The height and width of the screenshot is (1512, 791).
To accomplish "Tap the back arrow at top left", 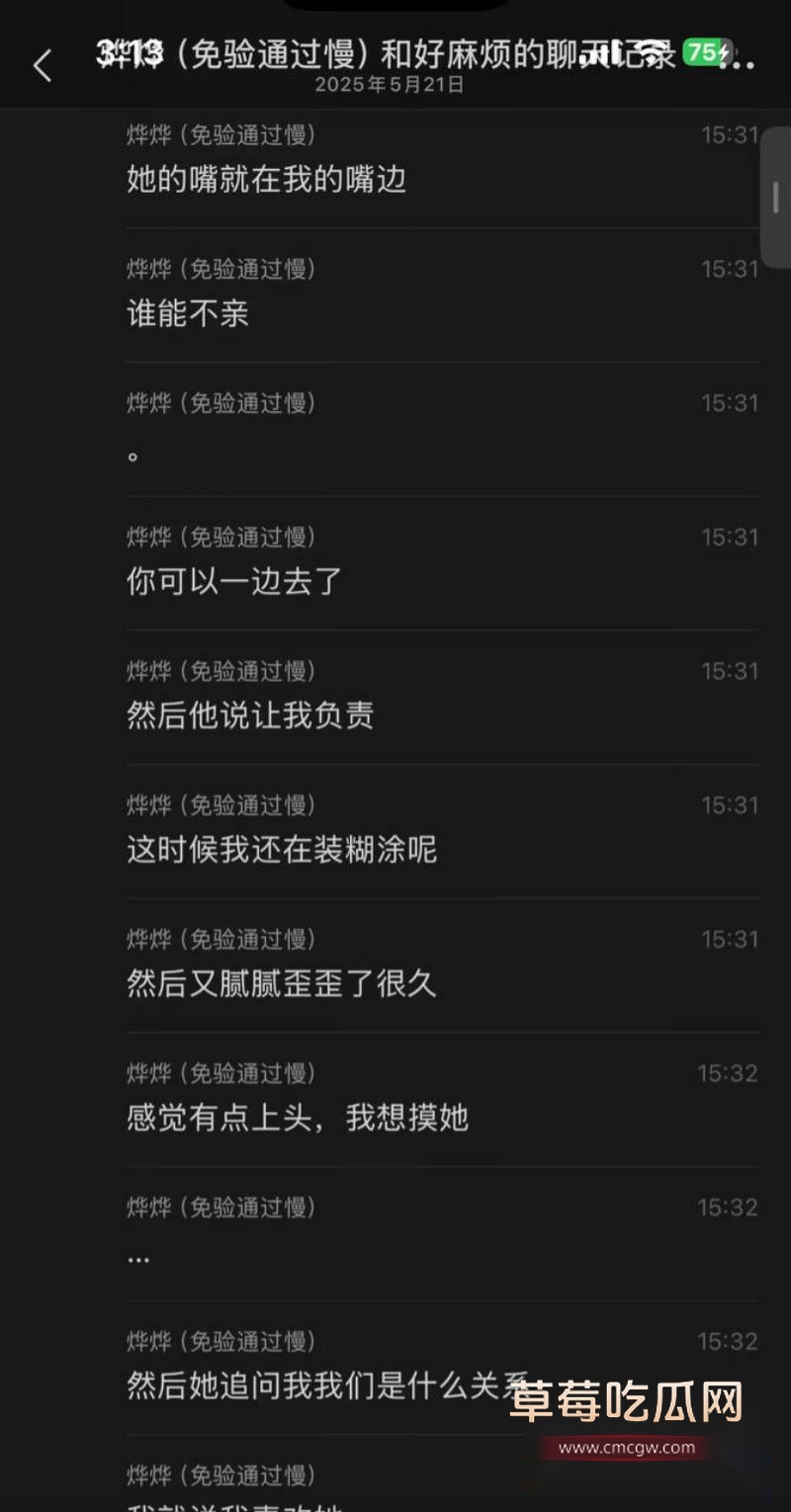I will [41, 61].
